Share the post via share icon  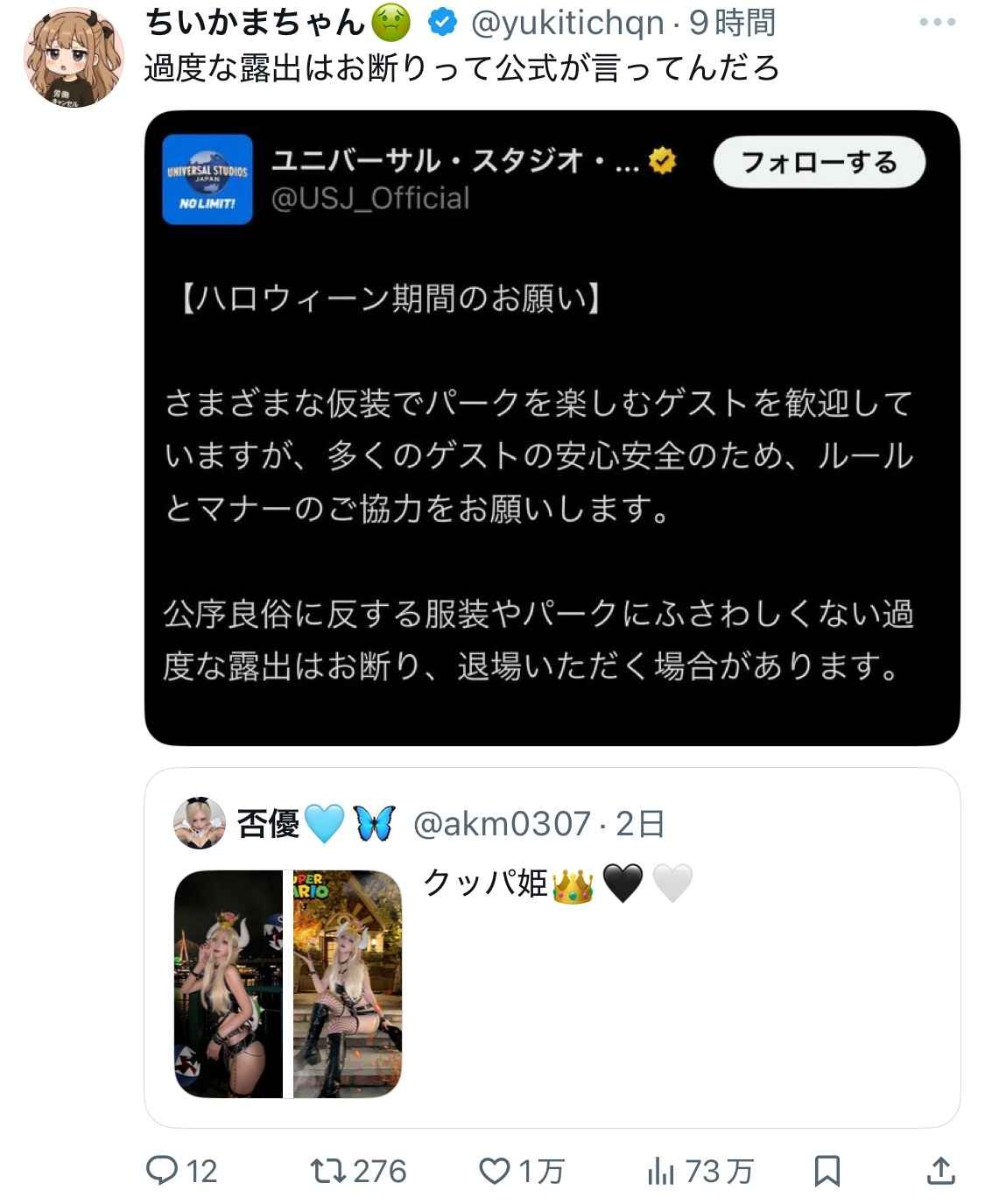tap(940, 1171)
